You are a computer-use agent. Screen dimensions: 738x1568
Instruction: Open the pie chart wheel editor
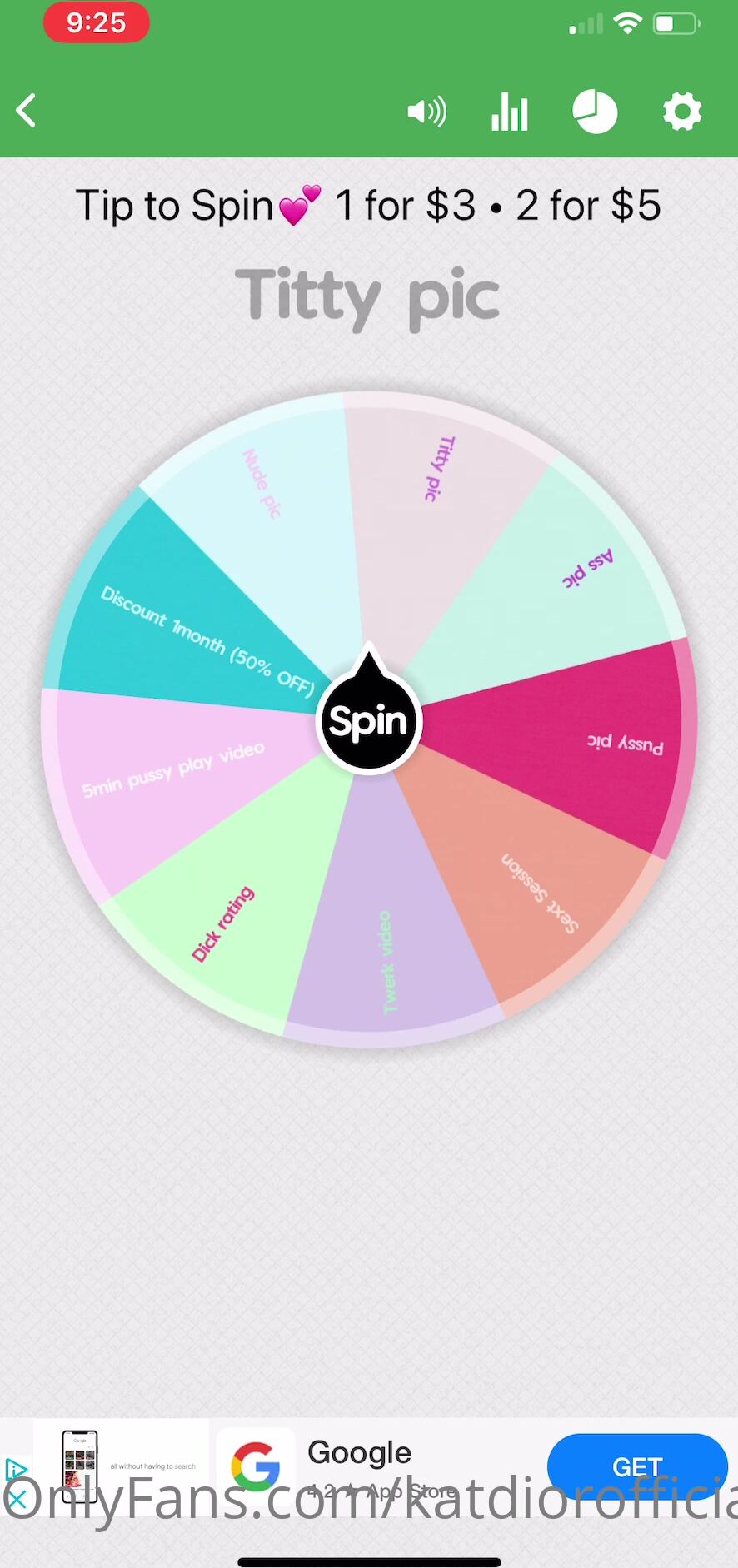coord(595,112)
